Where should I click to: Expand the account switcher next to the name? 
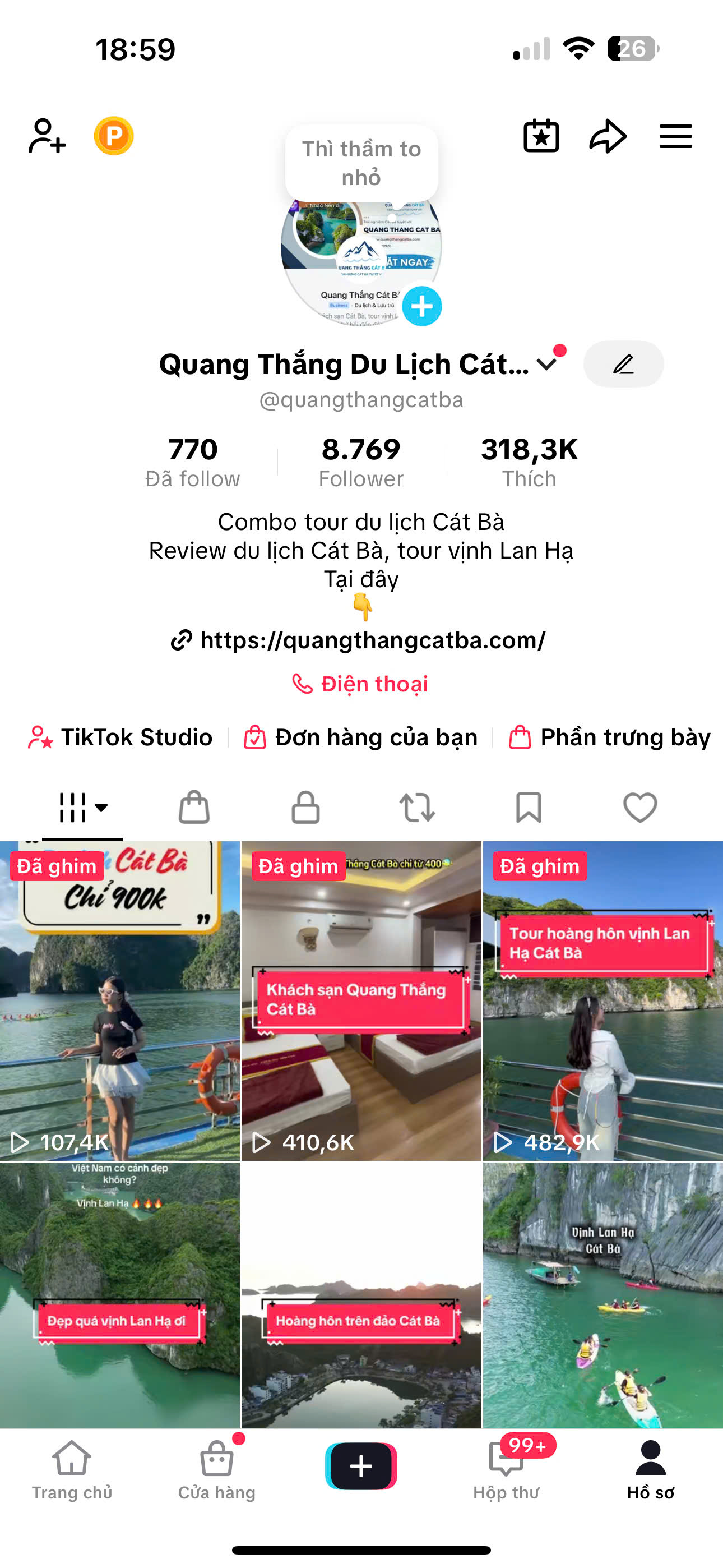click(x=546, y=364)
